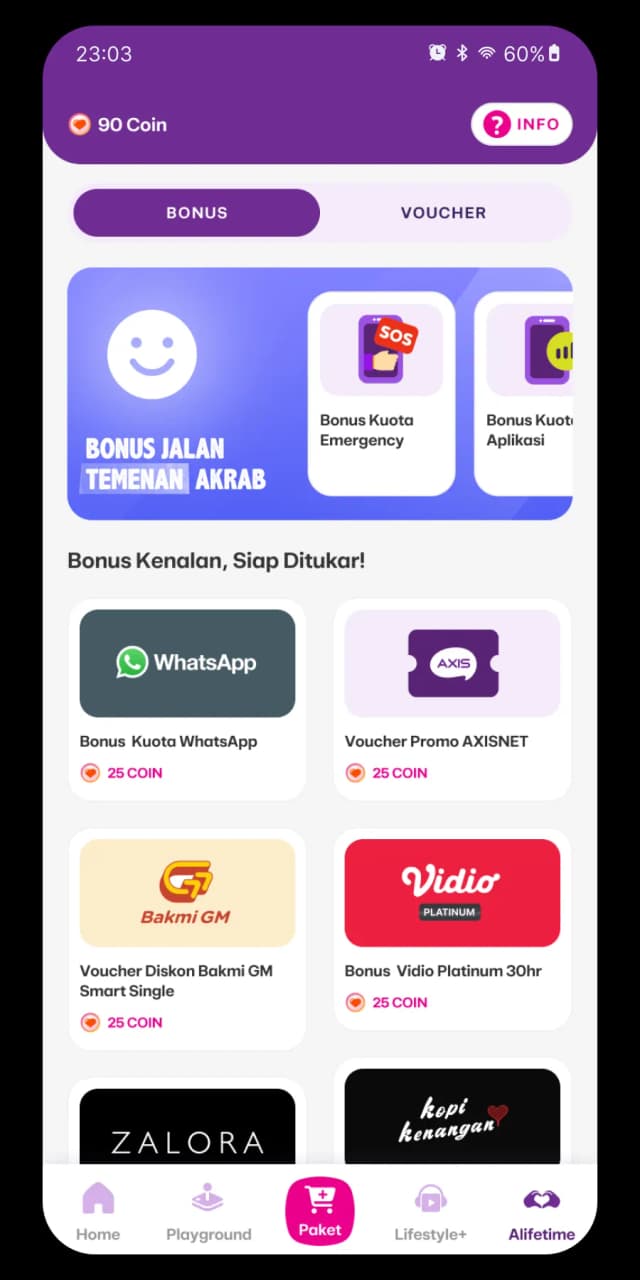Open the INFO help button

click(x=521, y=125)
